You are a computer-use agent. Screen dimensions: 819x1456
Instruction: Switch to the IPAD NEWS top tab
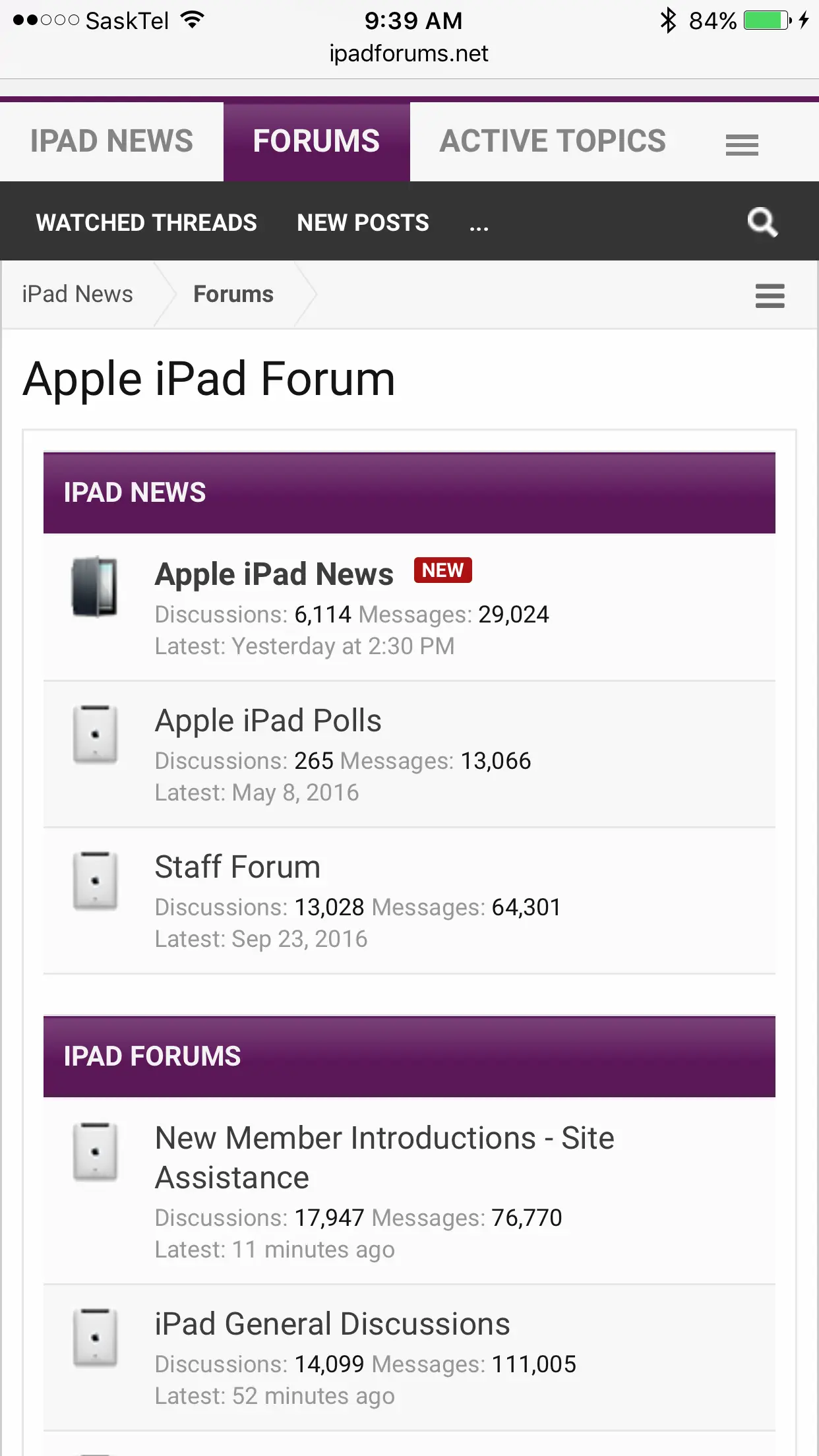coord(111,141)
